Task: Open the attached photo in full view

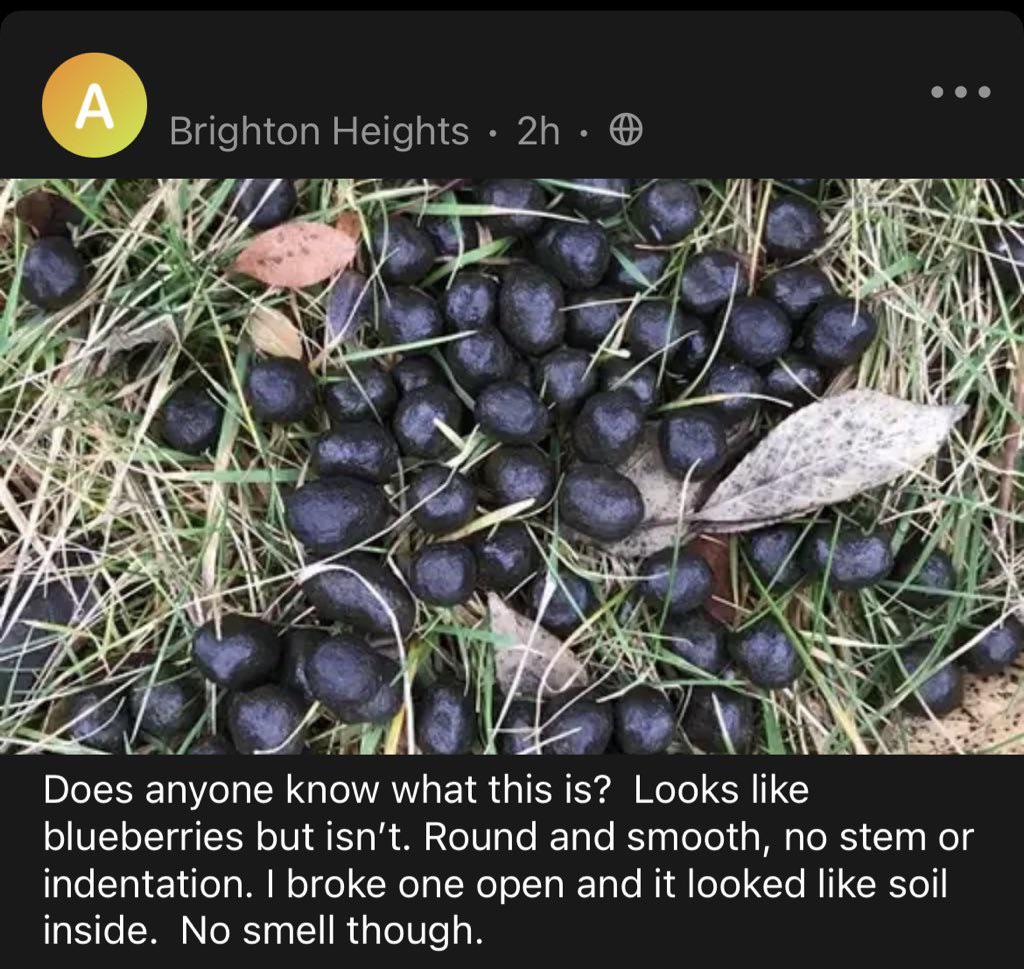Action: (512, 466)
